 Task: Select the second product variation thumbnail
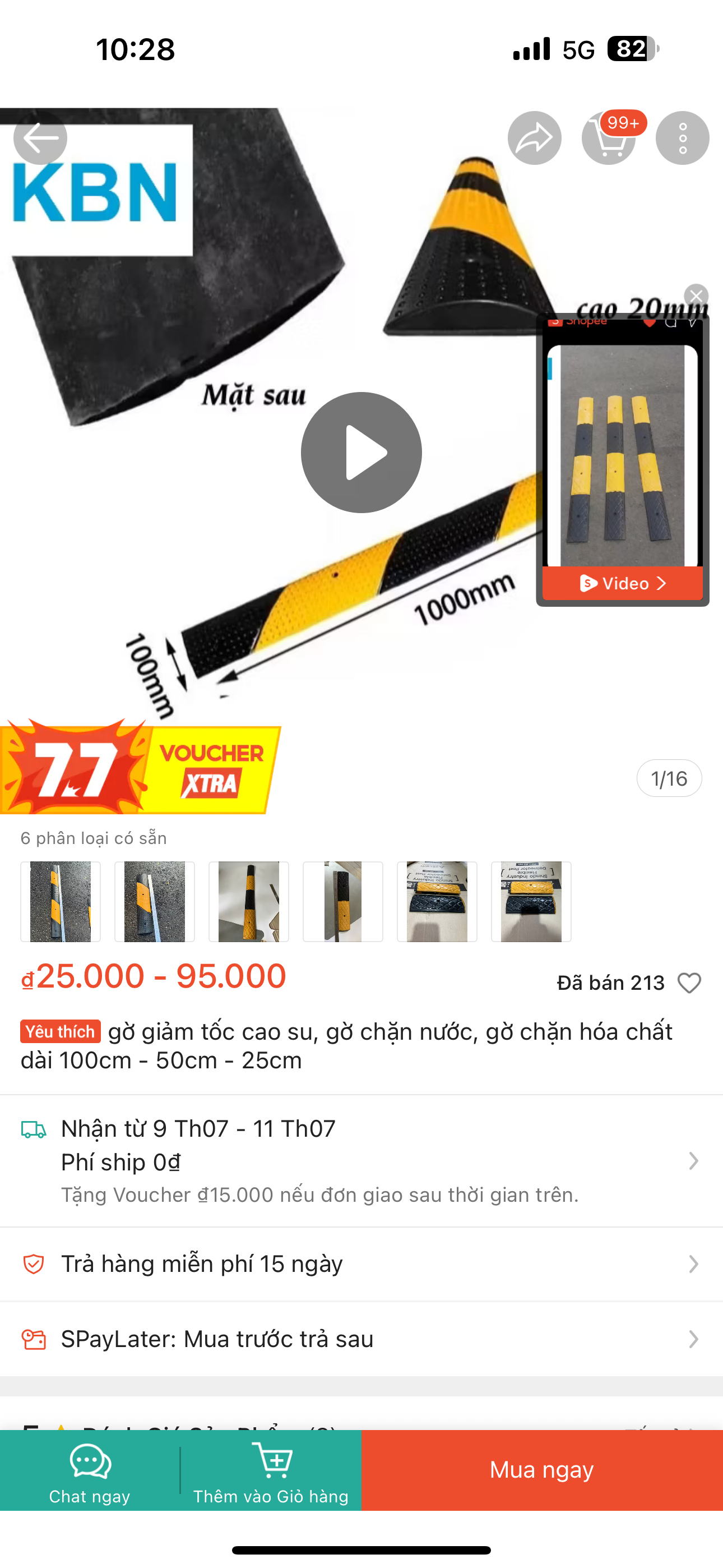coord(155,901)
